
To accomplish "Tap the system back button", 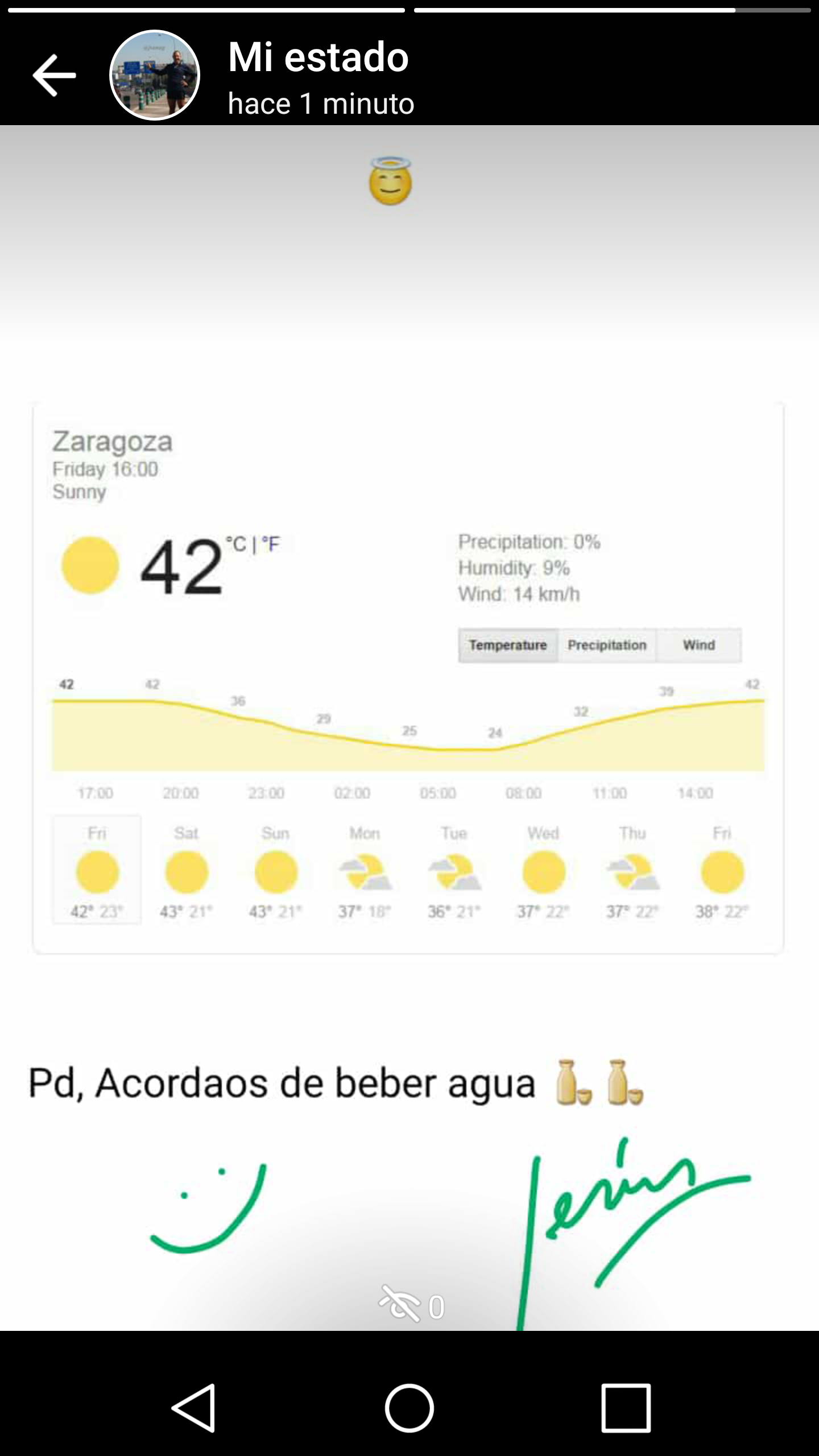I will (194, 1408).
